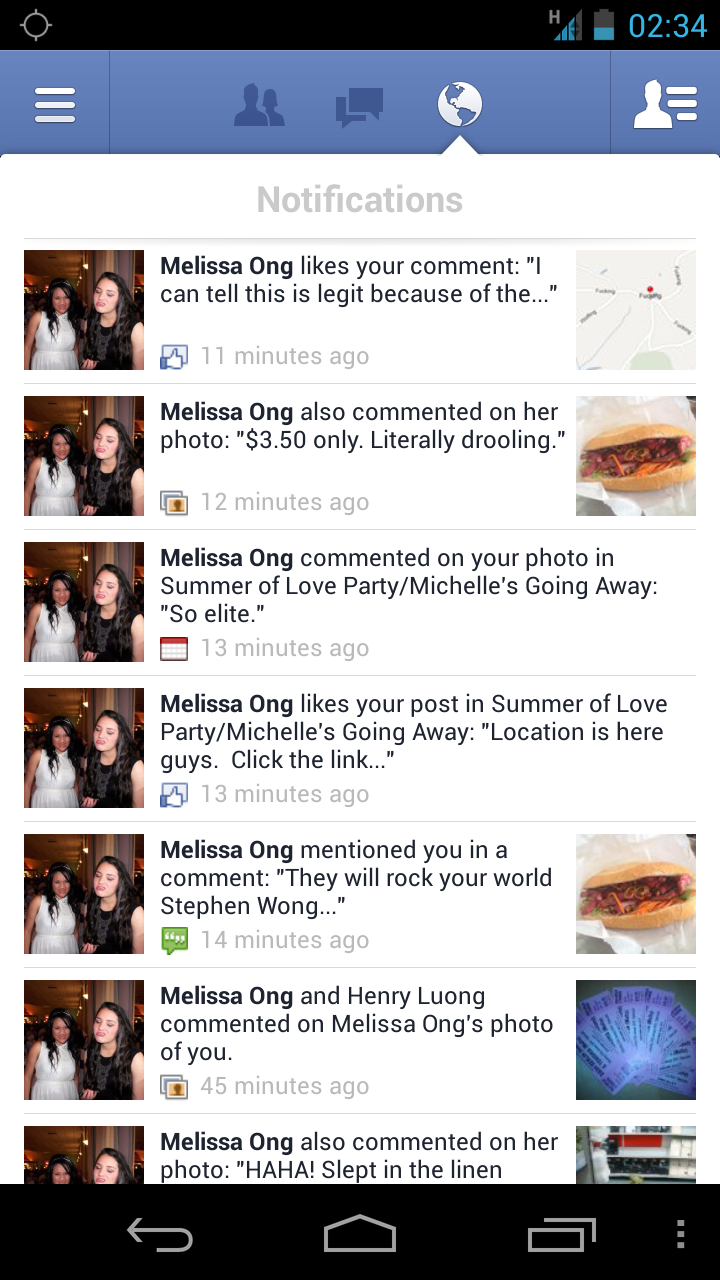The width and height of the screenshot is (720, 1280).
Task: Open the friends list sidebar icon
Action: coord(665,105)
